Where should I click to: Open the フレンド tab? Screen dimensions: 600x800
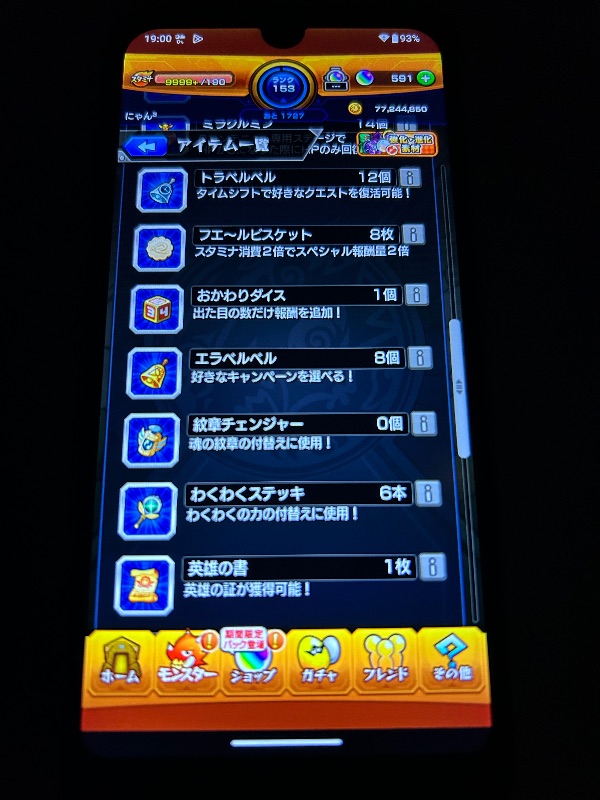coord(386,664)
